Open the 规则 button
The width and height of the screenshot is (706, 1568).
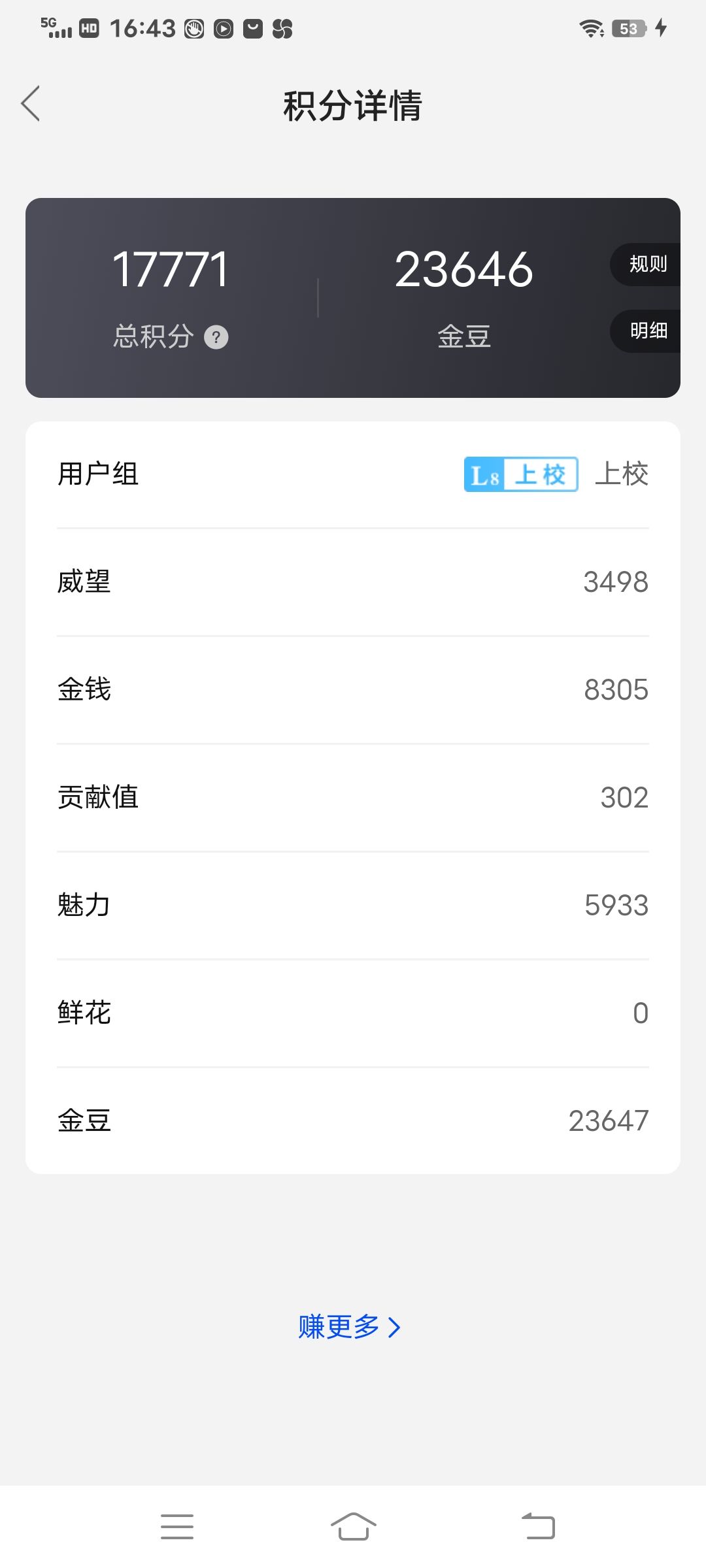click(x=646, y=265)
